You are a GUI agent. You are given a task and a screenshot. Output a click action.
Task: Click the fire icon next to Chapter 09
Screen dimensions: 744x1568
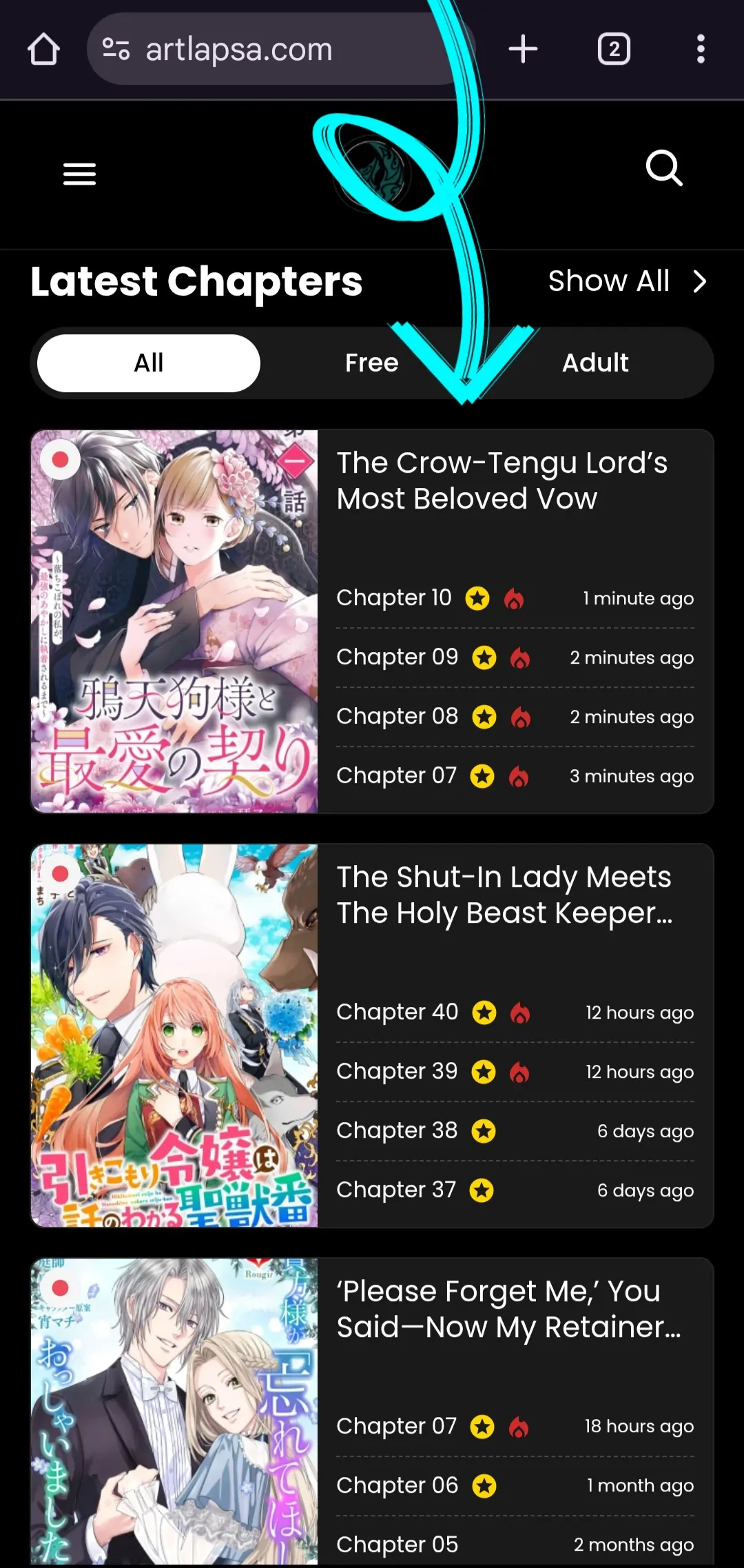tap(521, 658)
